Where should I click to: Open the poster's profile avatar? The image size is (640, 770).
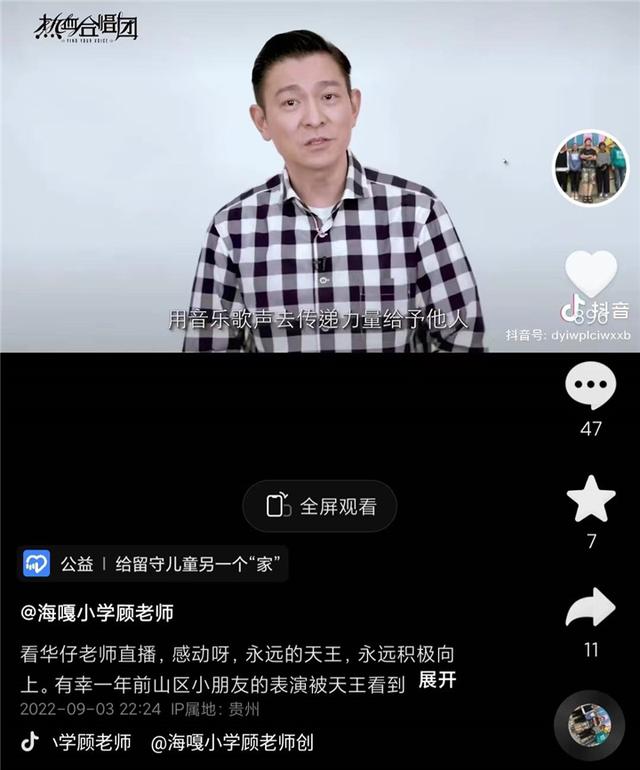(590, 168)
